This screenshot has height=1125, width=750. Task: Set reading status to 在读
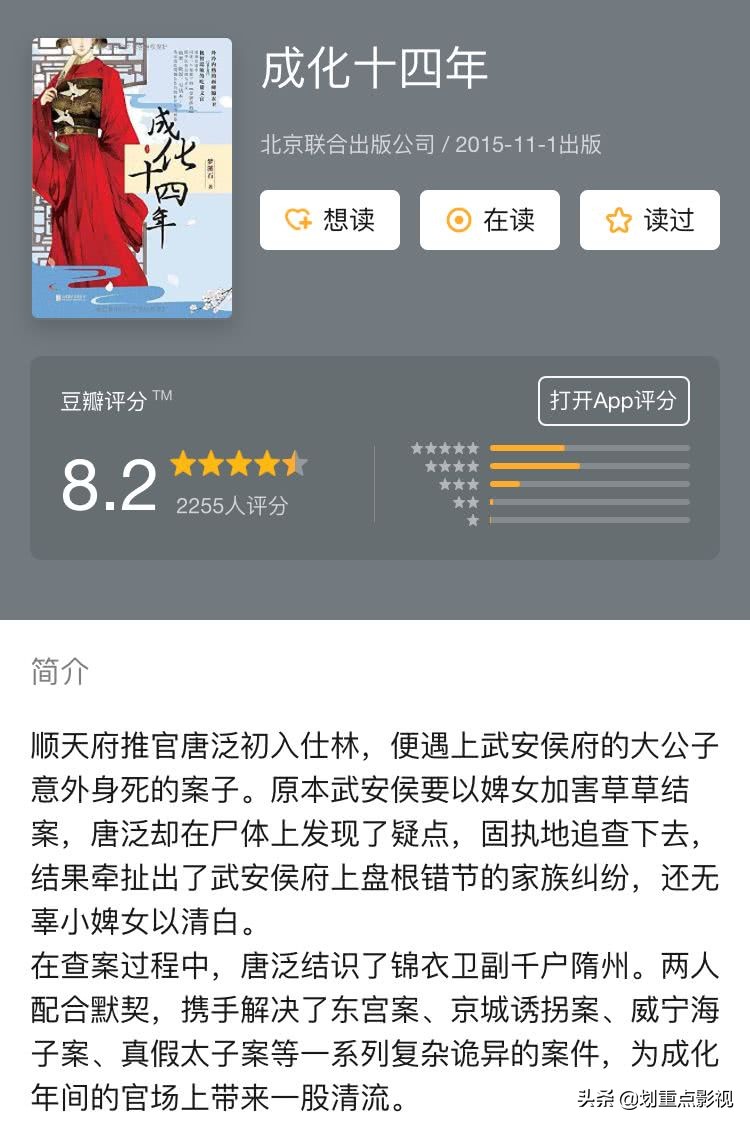point(490,220)
